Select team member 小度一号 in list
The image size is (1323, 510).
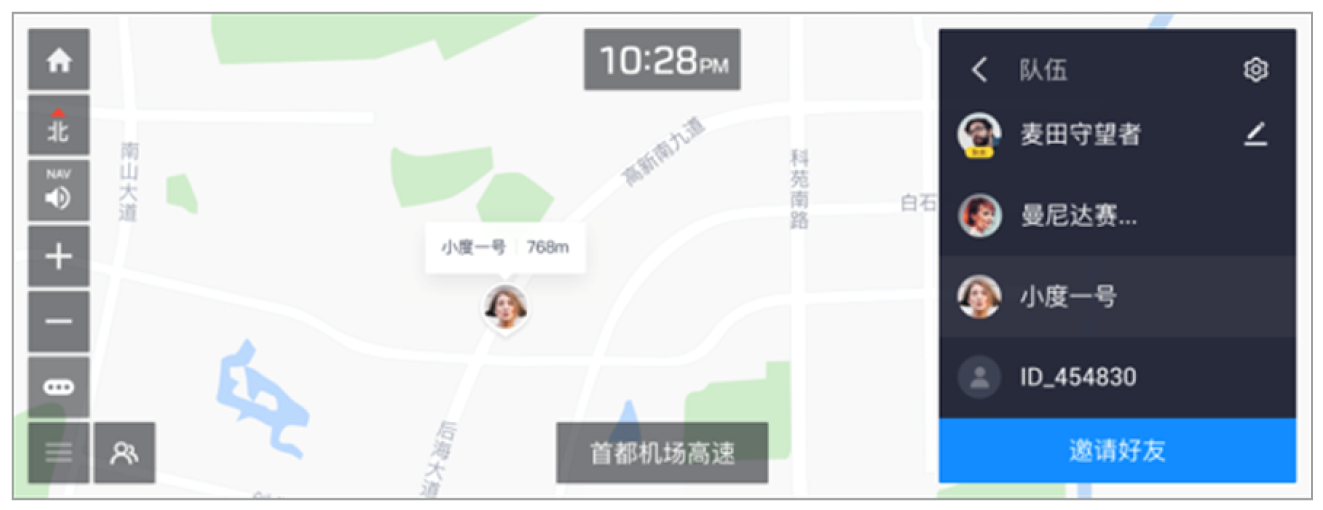click(x=1068, y=296)
